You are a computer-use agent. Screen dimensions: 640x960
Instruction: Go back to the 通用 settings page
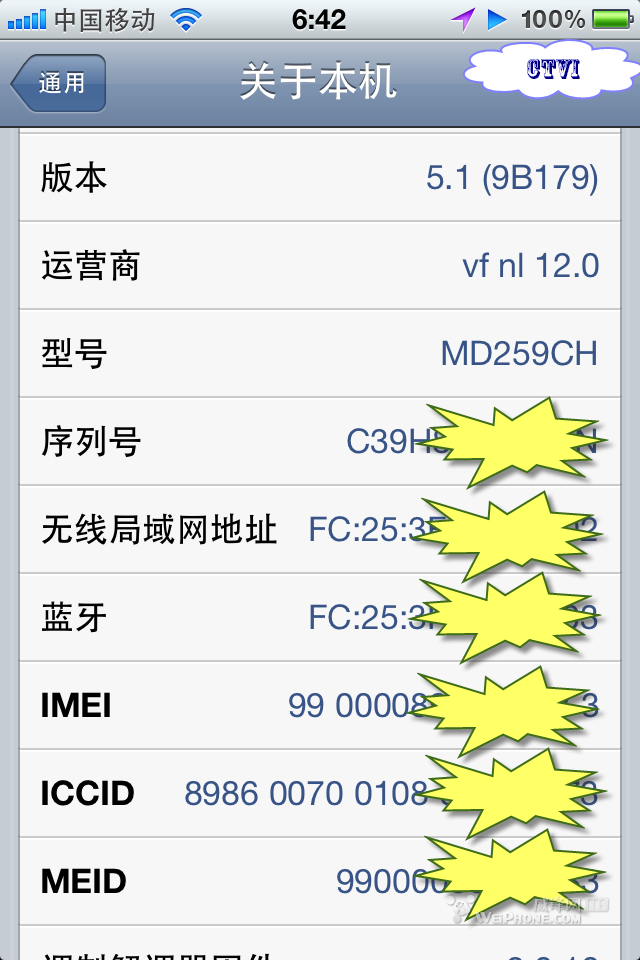(58, 83)
